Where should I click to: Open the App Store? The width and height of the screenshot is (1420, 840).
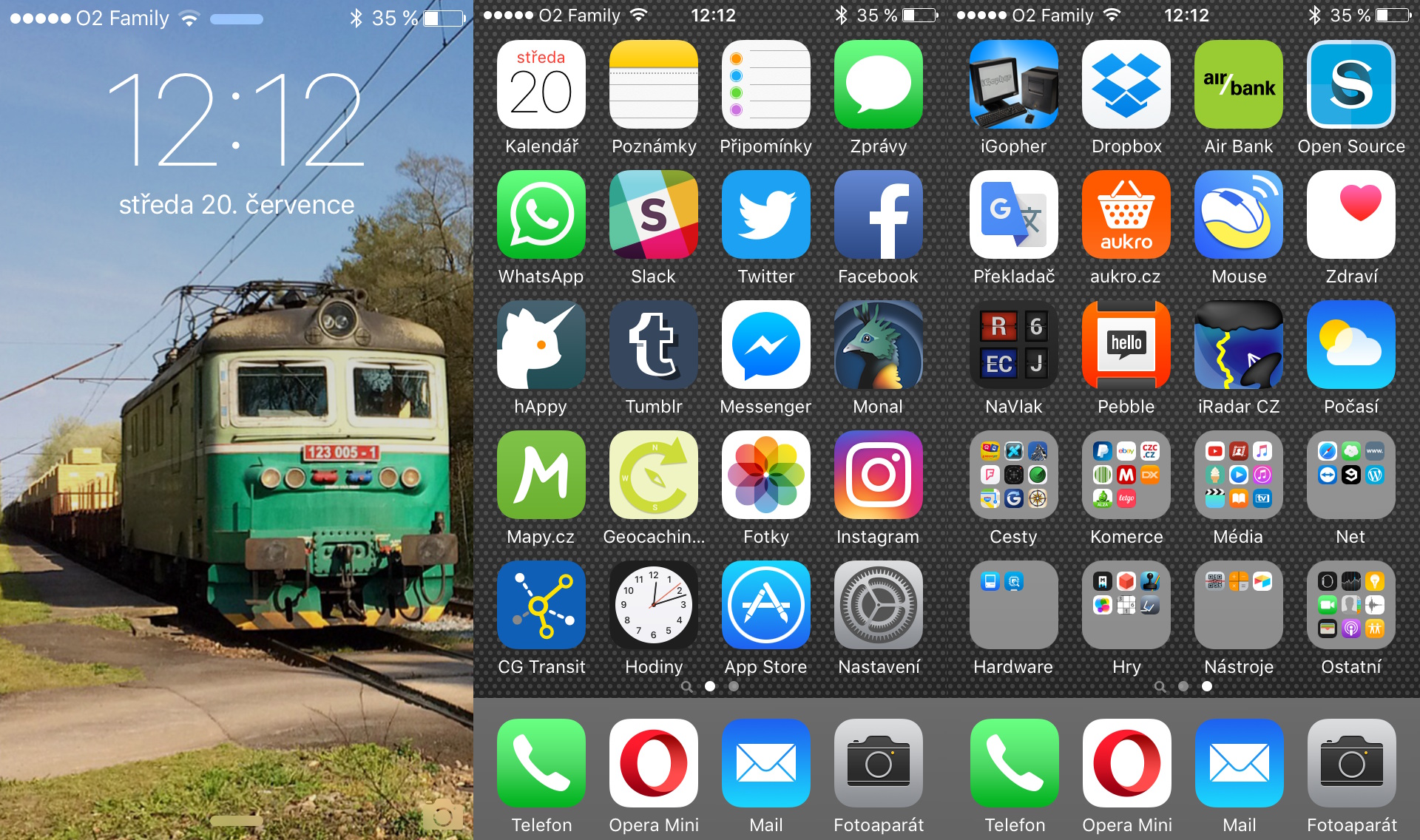(x=765, y=605)
